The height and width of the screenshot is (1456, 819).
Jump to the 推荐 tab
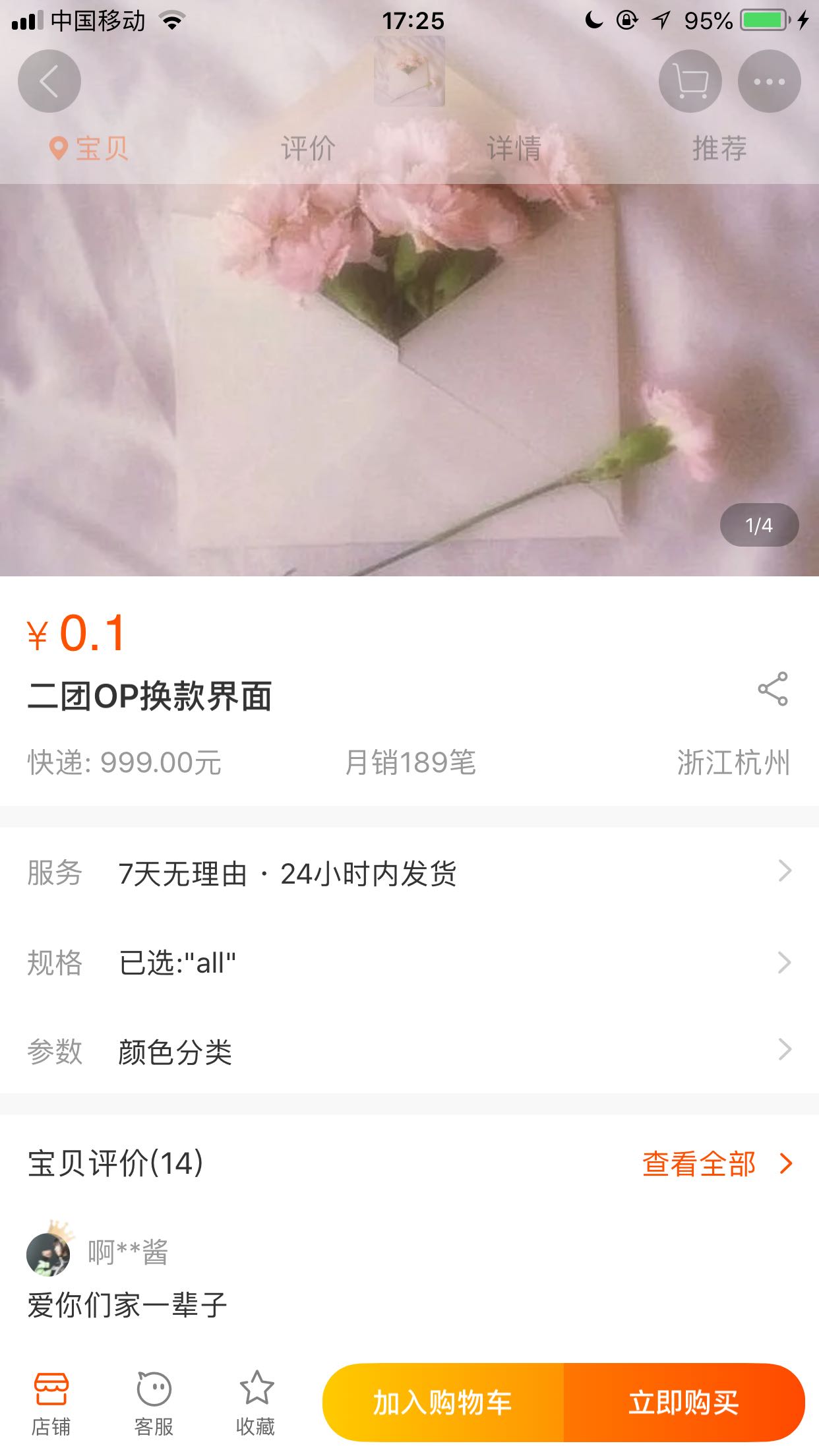[719, 148]
